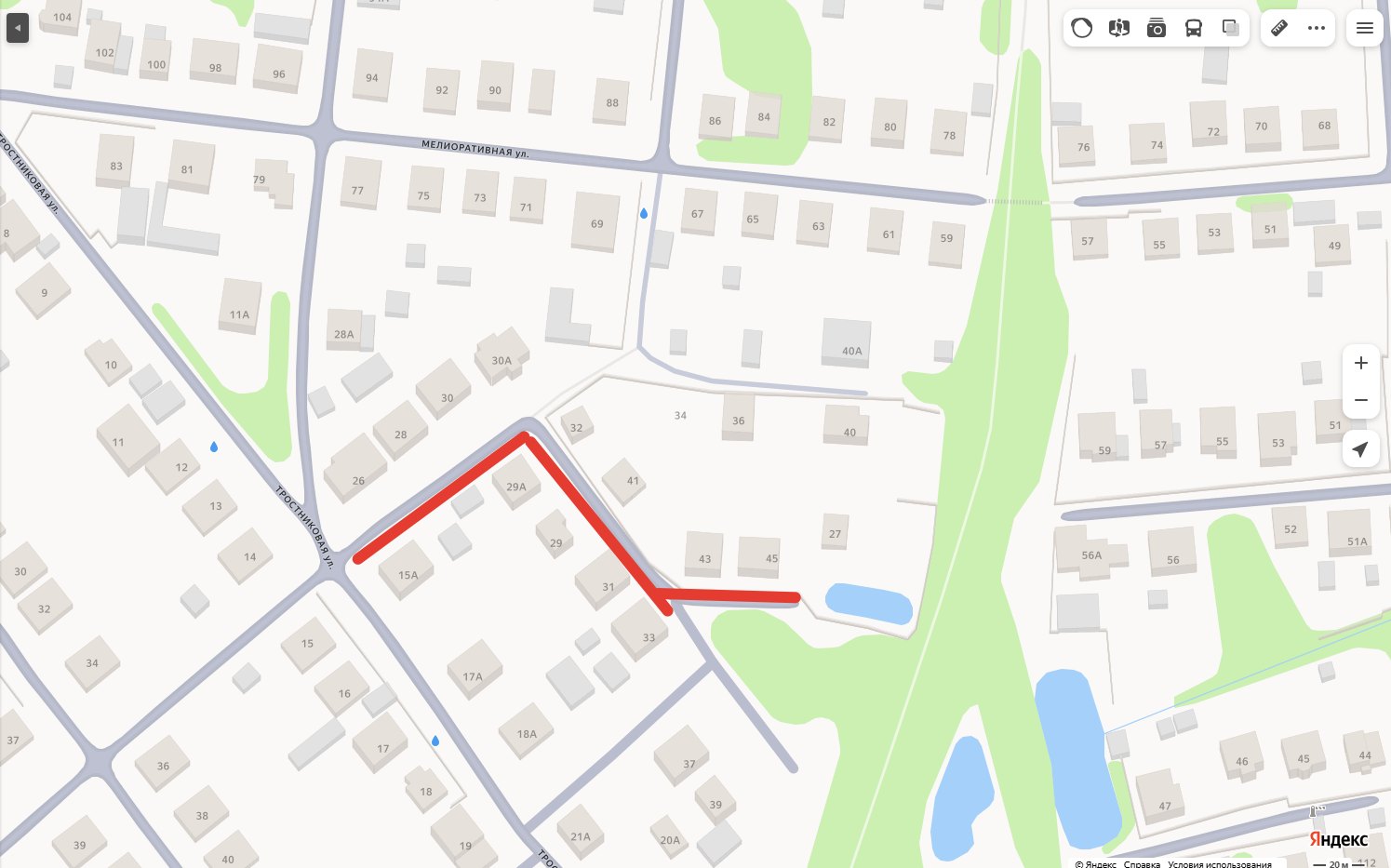Show photos layer on map

coord(1156,28)
